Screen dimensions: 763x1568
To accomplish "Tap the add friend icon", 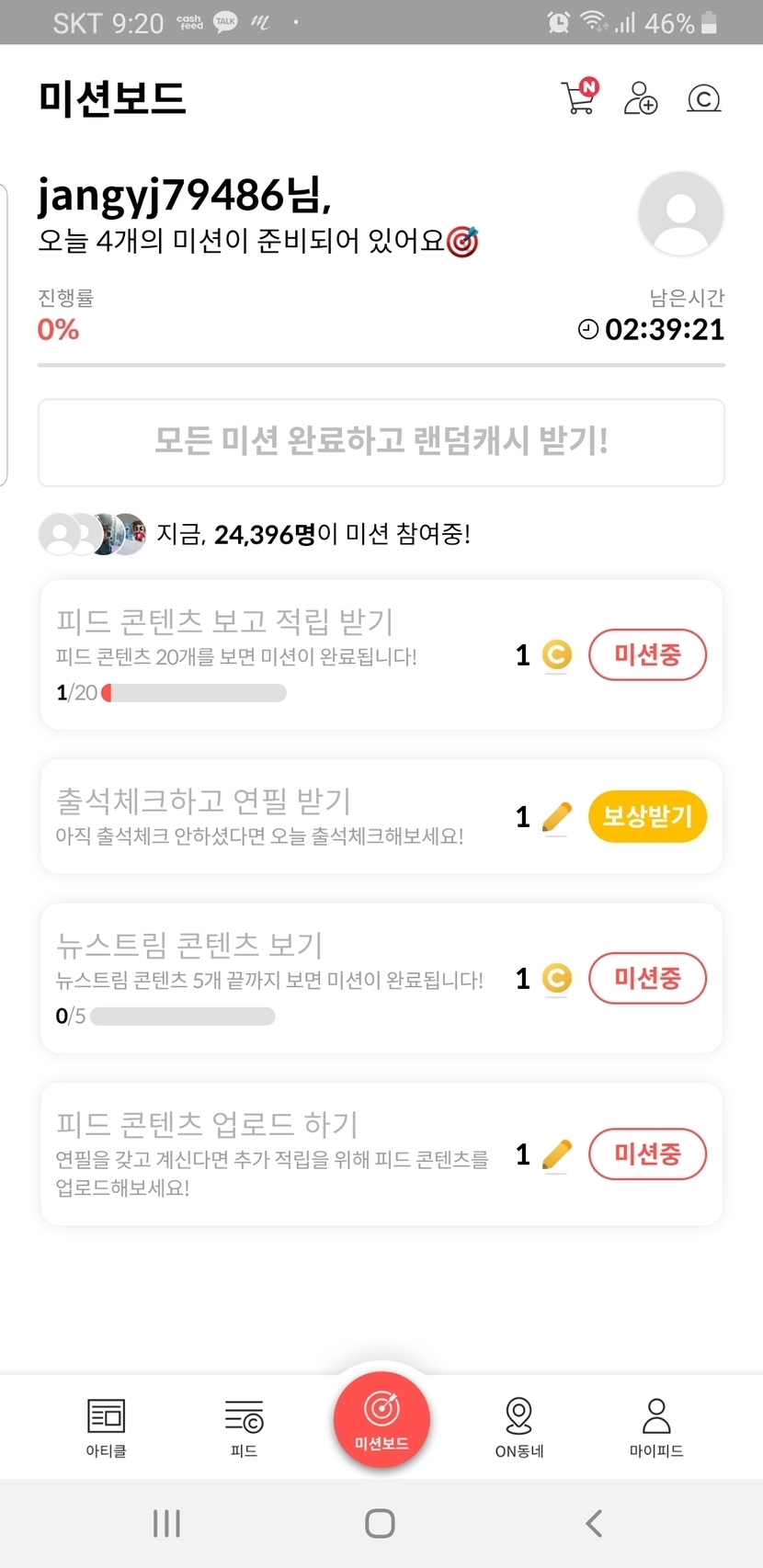I will coord(641,97).
